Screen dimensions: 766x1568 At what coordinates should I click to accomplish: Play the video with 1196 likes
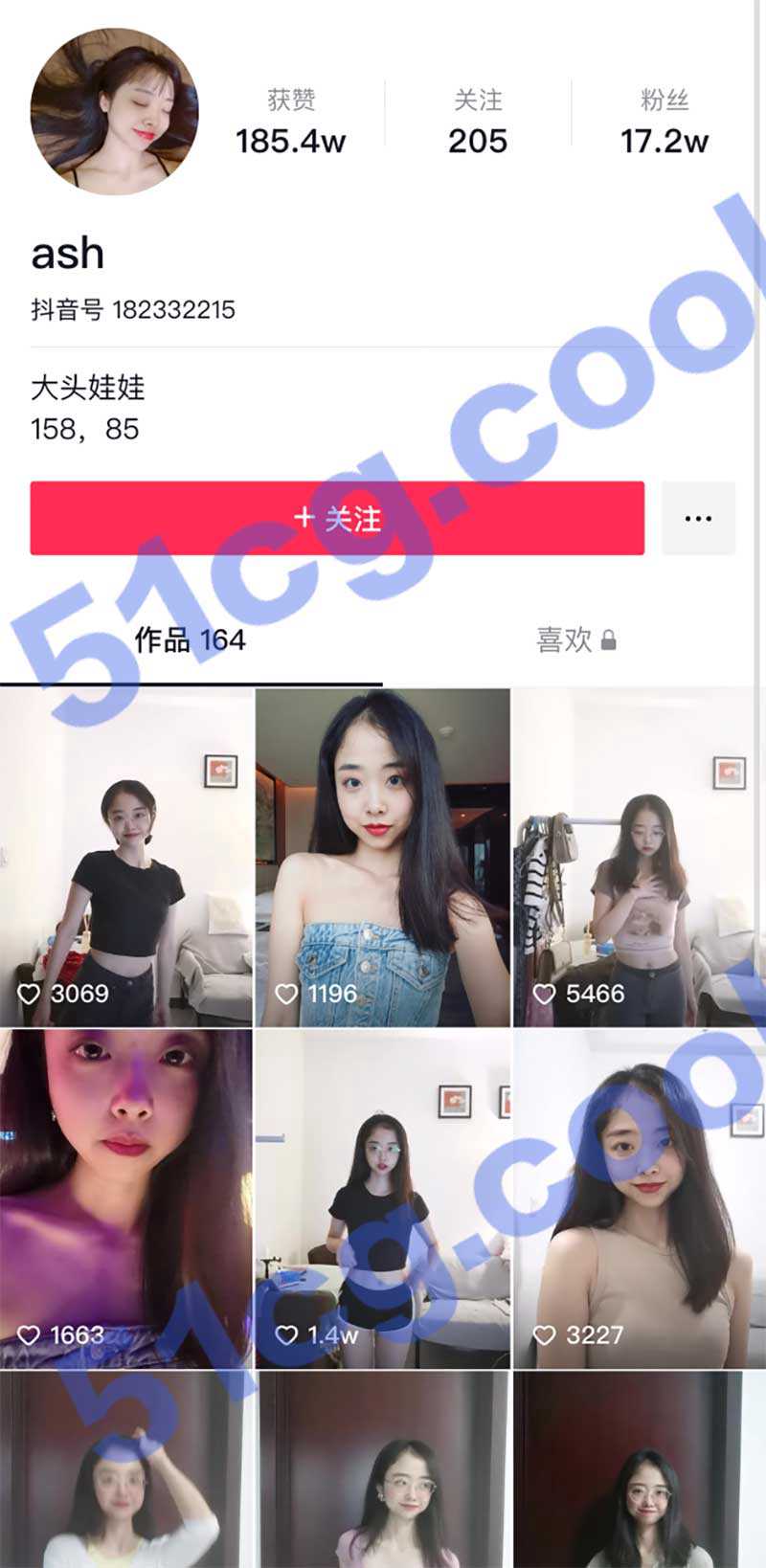[382, 857]
